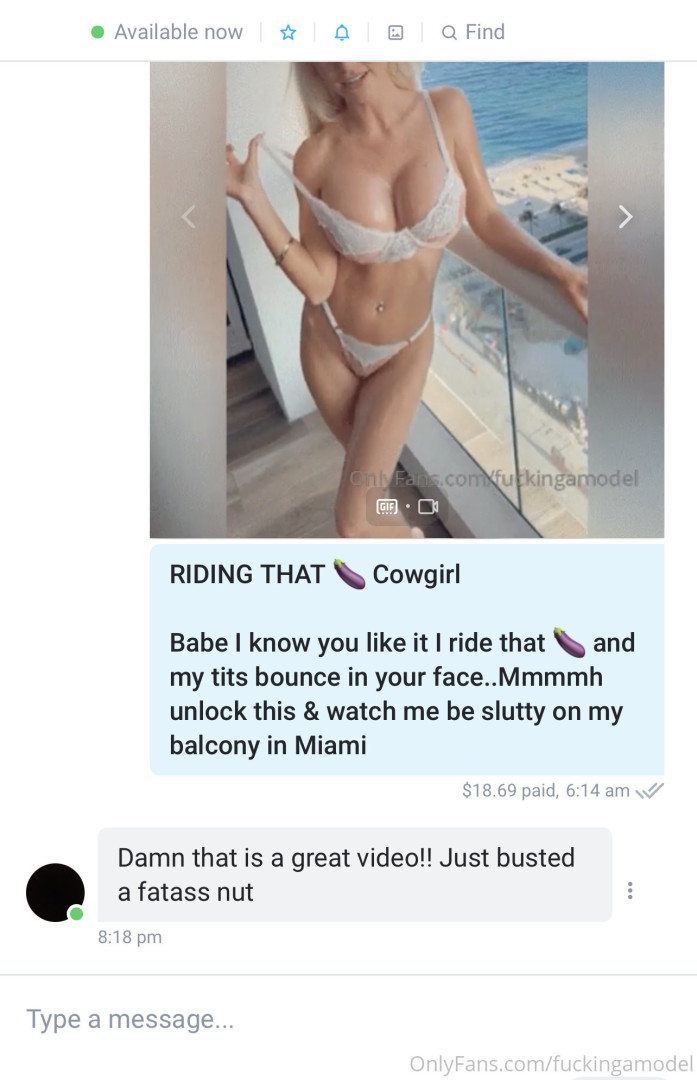697x1080 pixels.
Task: Toggle the chat notifications bell
Action: coord(342,32)
